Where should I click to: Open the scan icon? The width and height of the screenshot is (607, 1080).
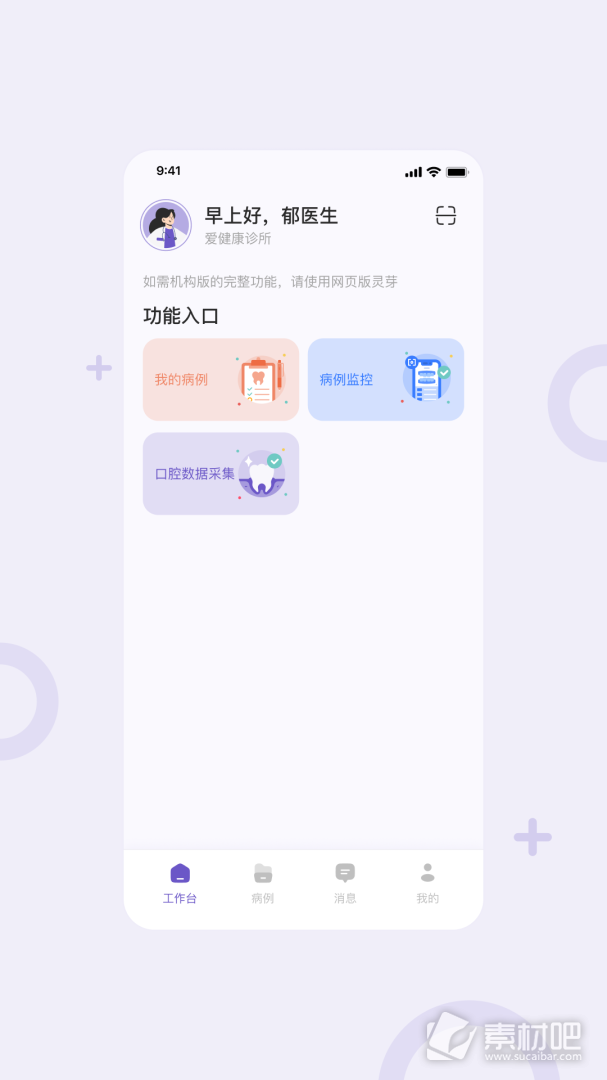click(x=446, y=216)
